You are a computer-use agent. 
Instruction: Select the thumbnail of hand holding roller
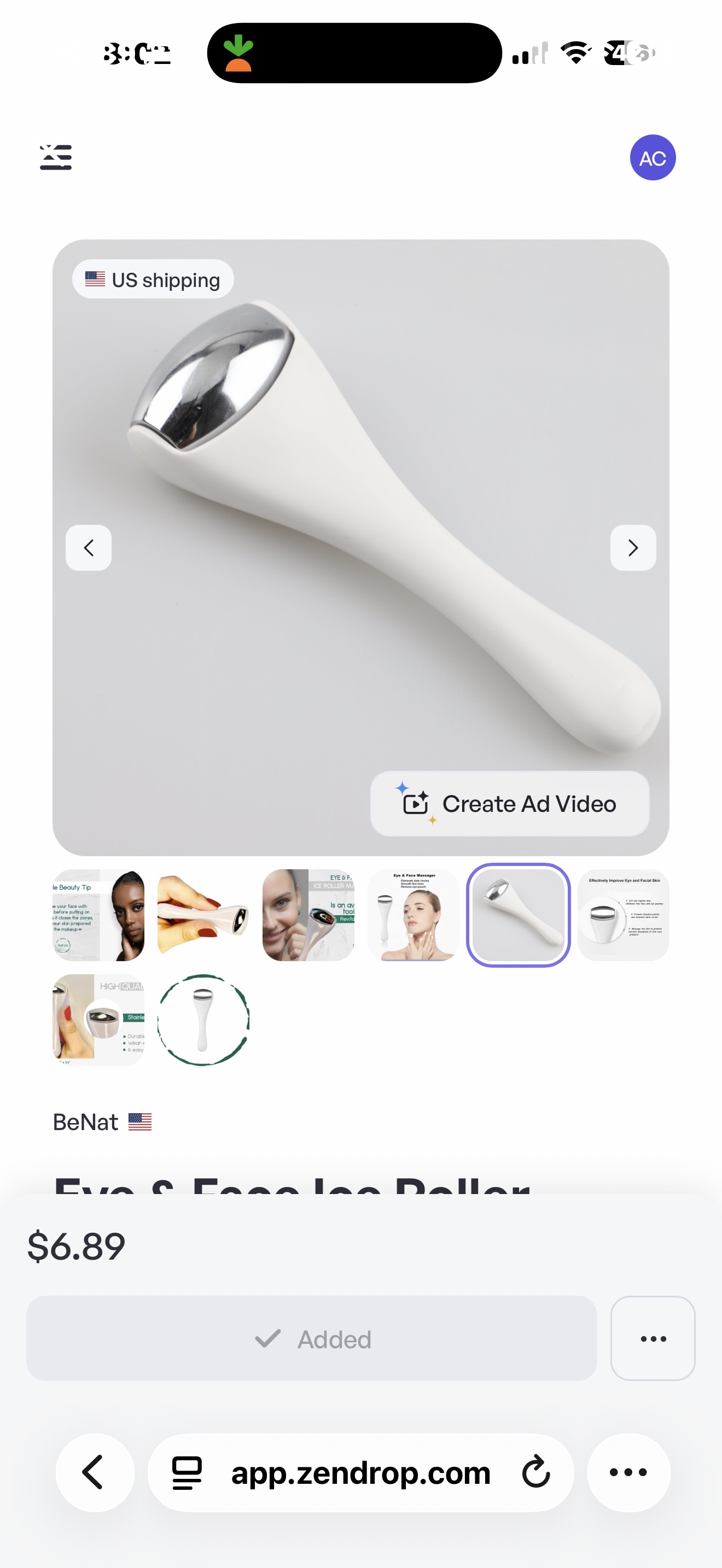pyautogui.click(x=203, y=915)
